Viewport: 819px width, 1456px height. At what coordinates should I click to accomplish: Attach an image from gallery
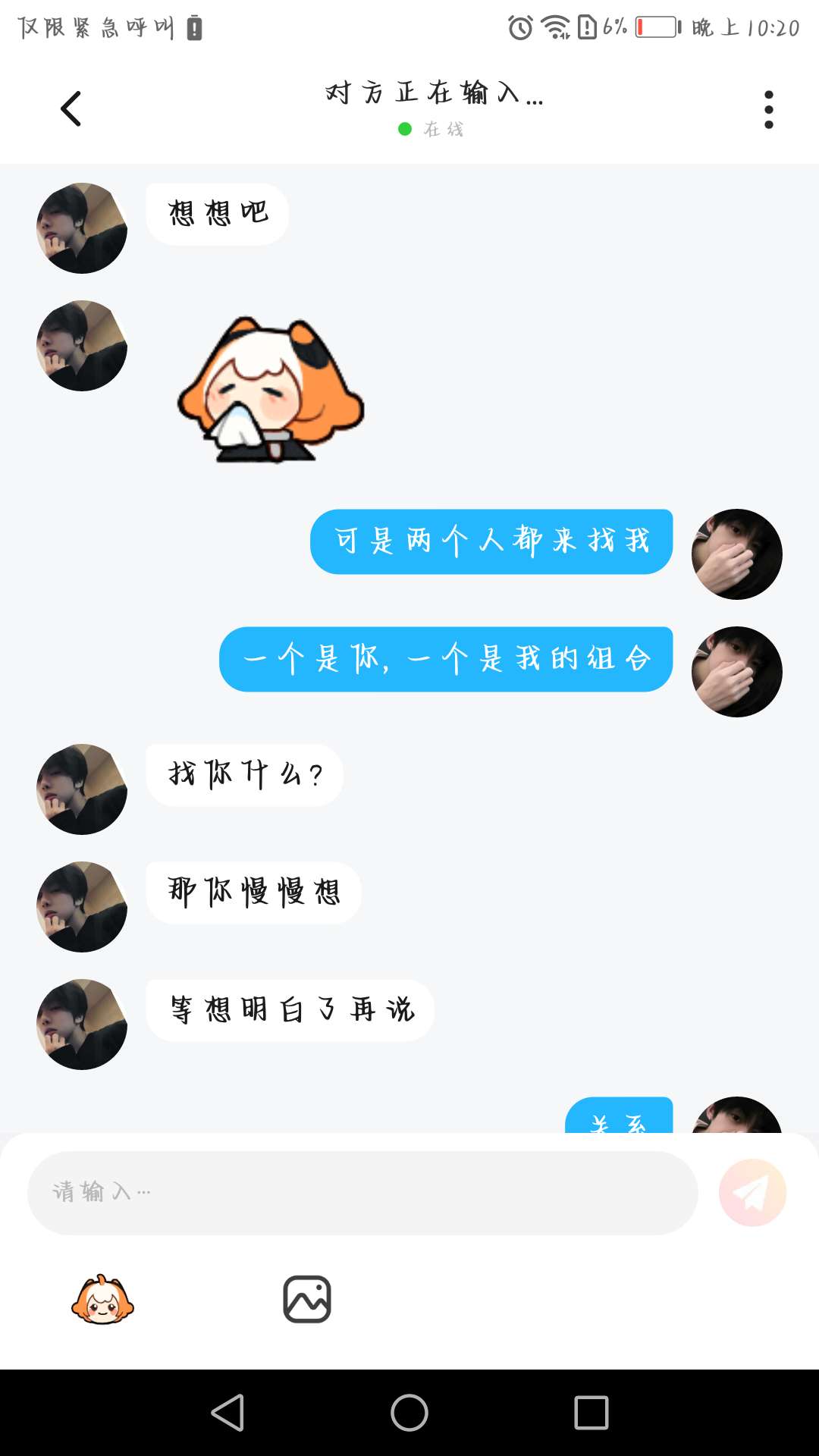tap(307, 1299)
